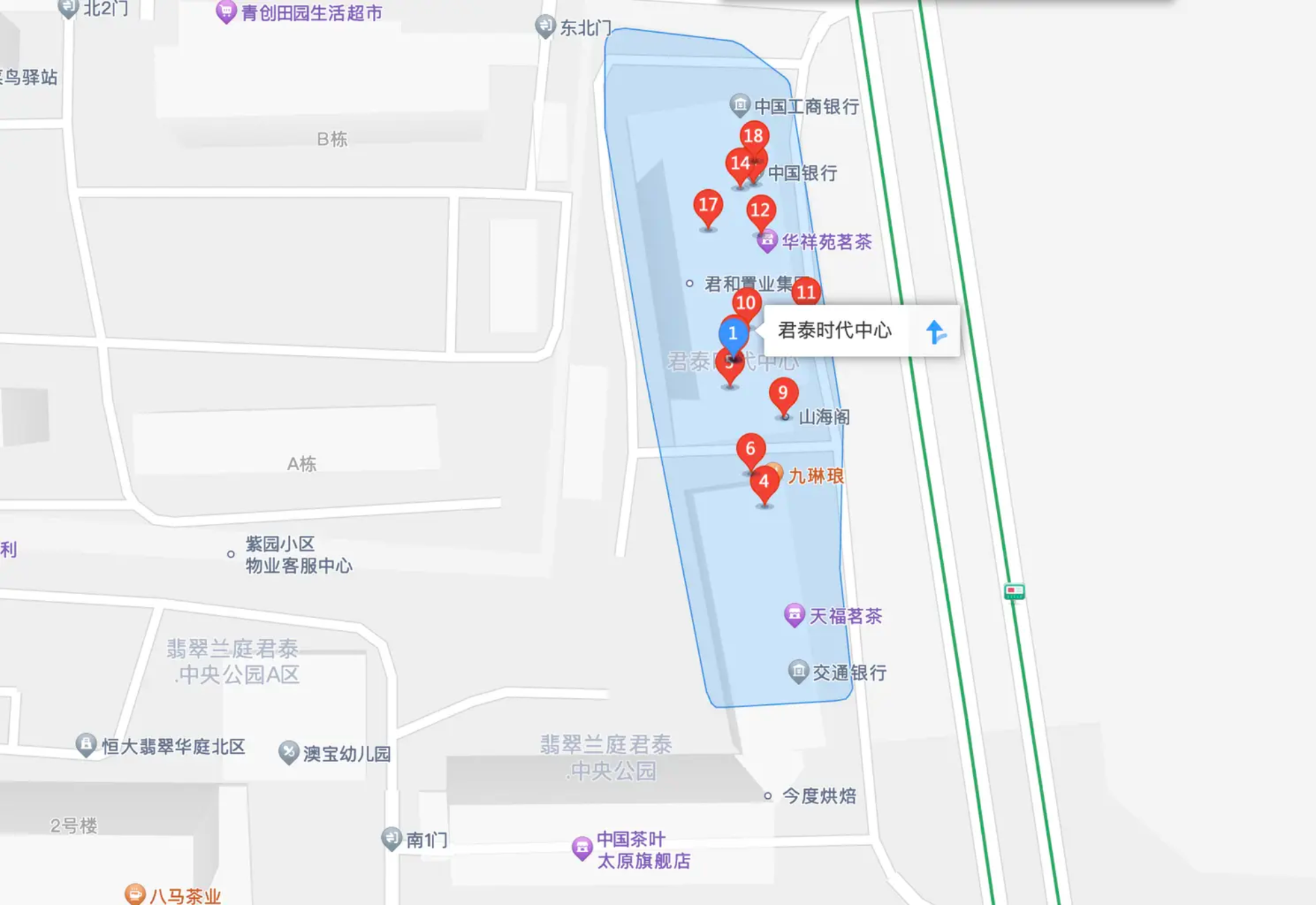Screen dimensions: 1316x905
Task: Start navigation to 君泰时代中心 via the arrow
Action: (x=936, y=332)
